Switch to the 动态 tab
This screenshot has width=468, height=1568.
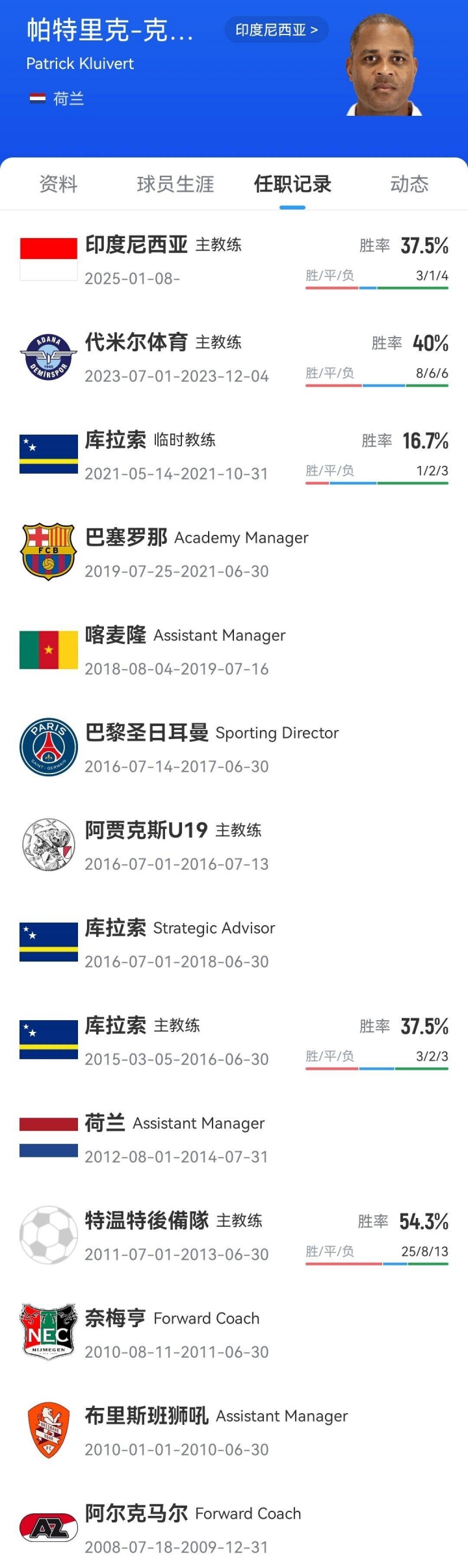[409, 184]
